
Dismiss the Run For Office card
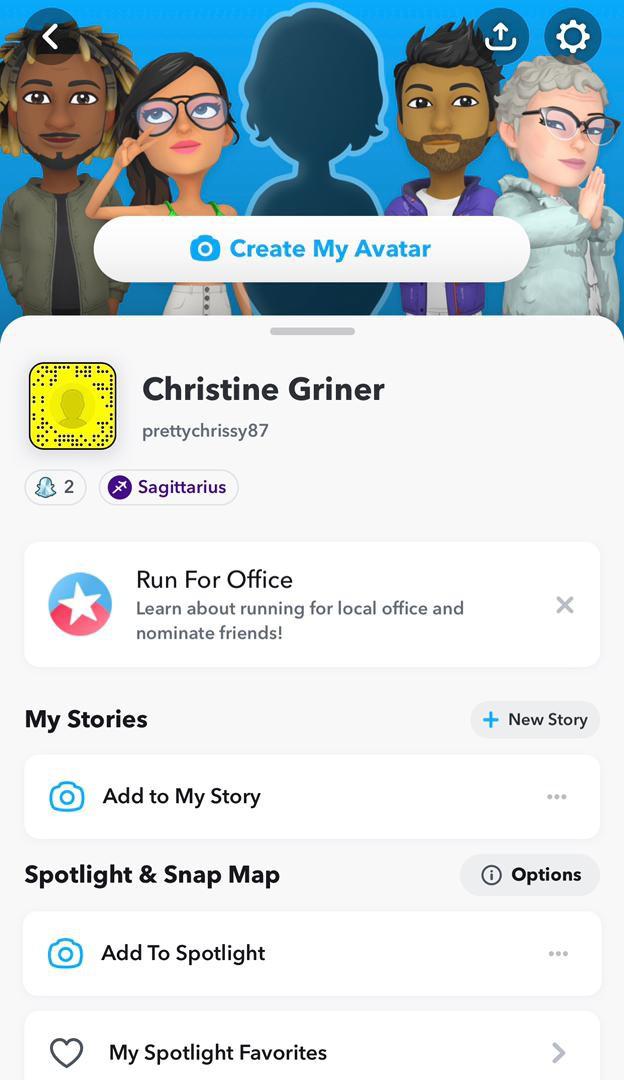[565, 605]
